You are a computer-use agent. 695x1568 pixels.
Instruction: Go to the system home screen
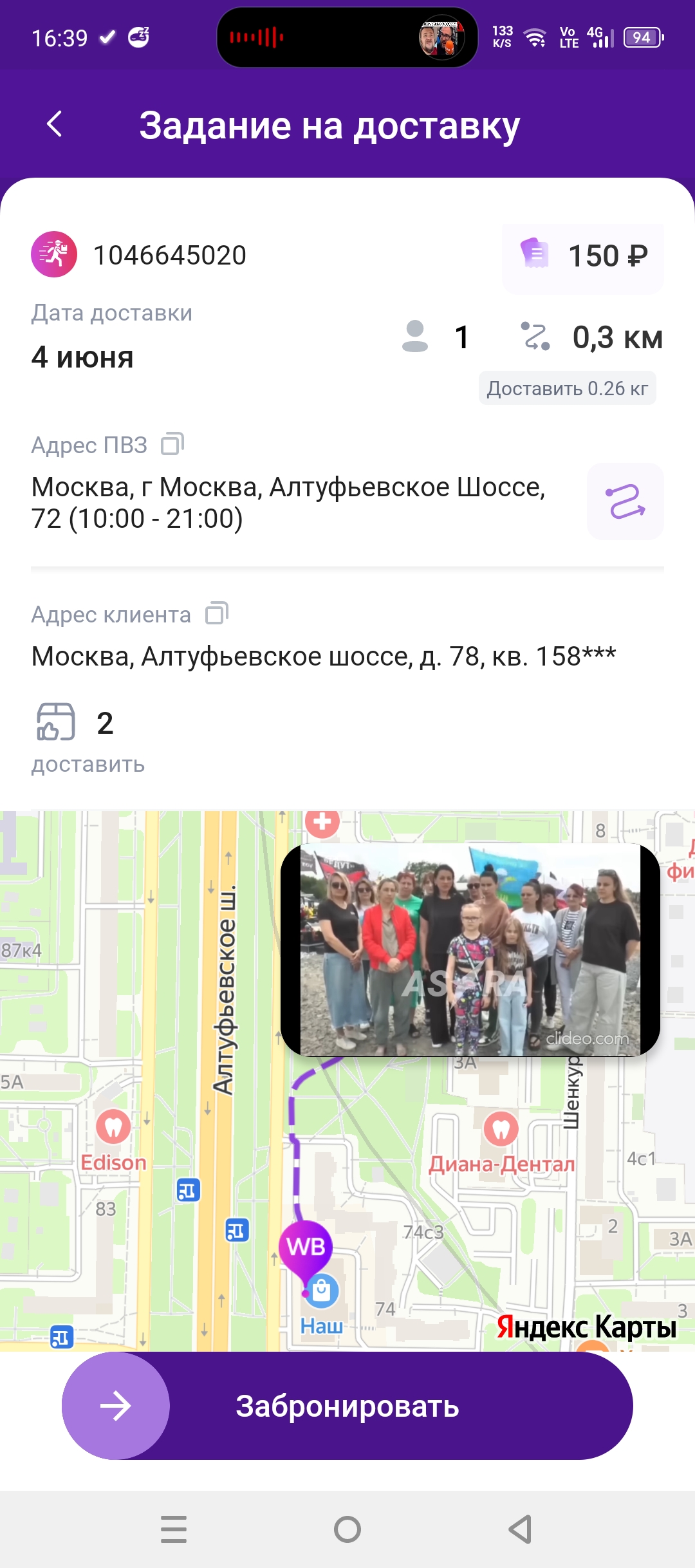(347, 1529)
